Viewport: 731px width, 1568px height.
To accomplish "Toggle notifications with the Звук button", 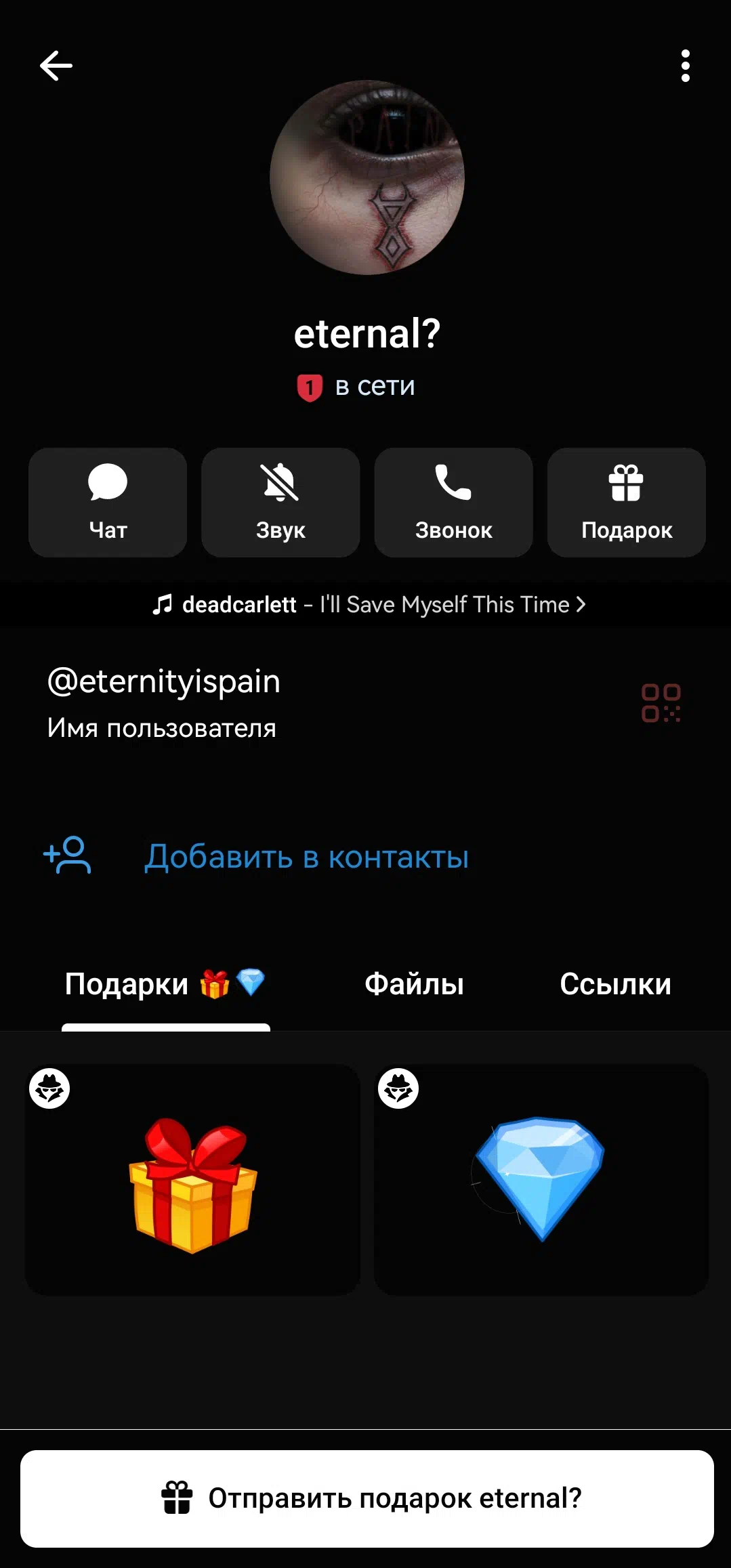I will point(280,502).
